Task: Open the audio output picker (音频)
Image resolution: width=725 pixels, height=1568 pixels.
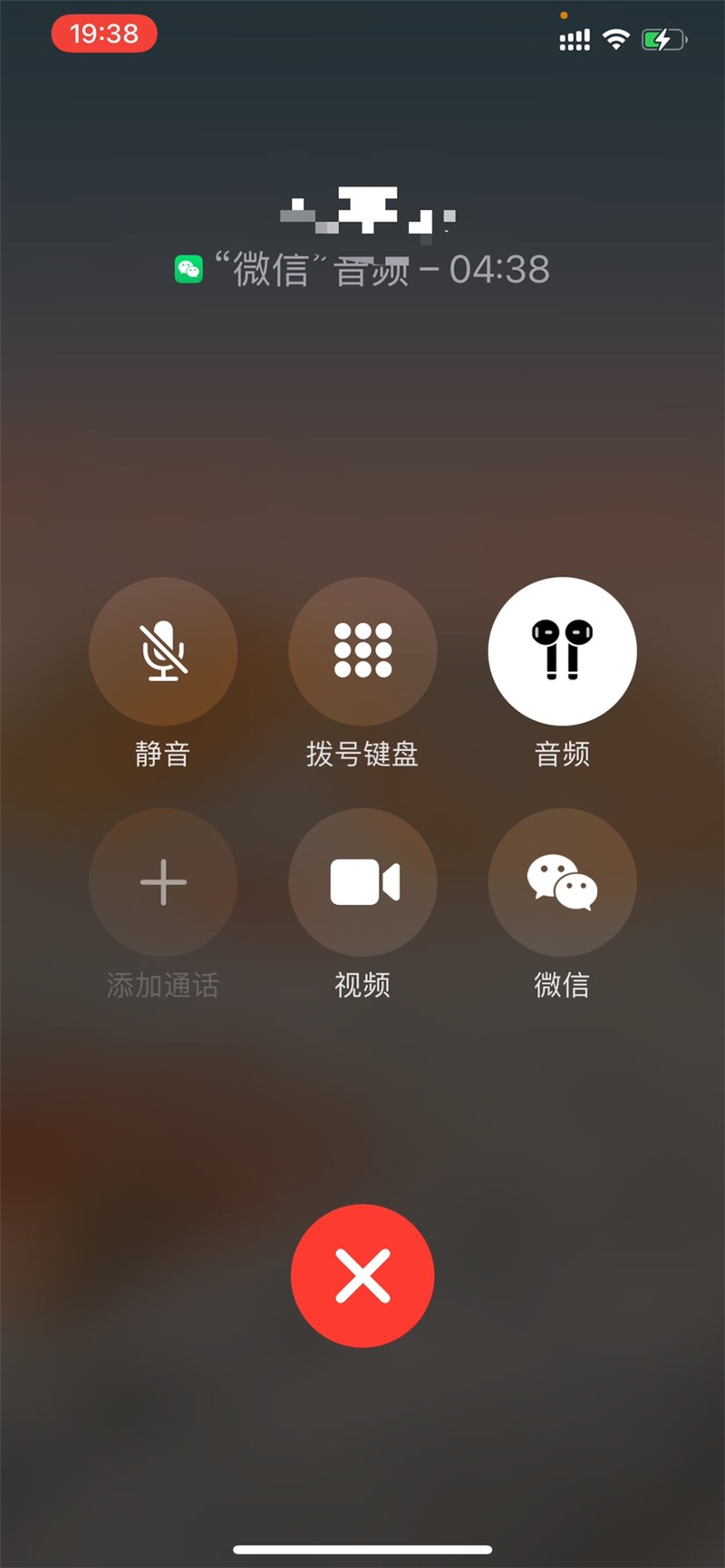Action: [x=562, y=650]
